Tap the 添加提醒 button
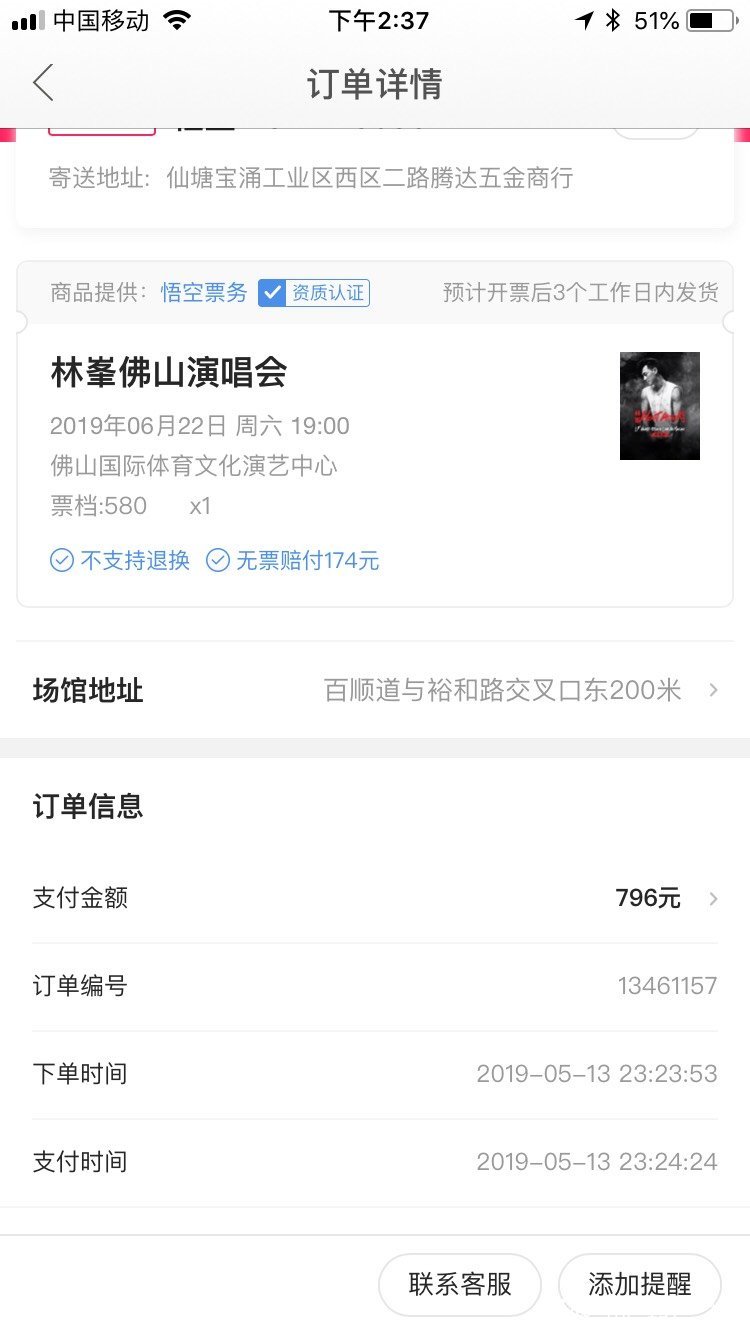 pos(639,1285)
